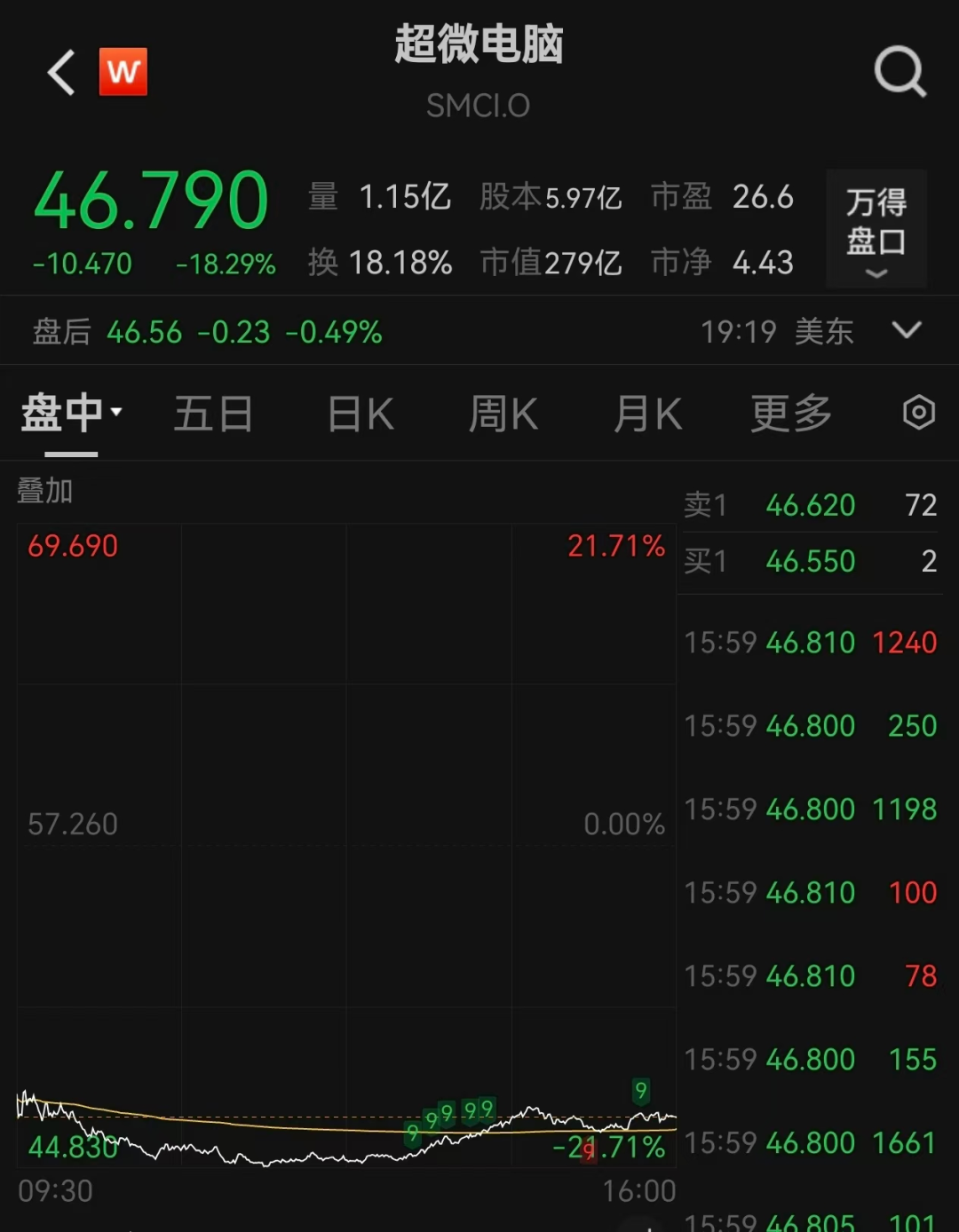This screenshot has height=1232, width=959.
Task: Open the red W Wind icon
Action: click(123, 72)
